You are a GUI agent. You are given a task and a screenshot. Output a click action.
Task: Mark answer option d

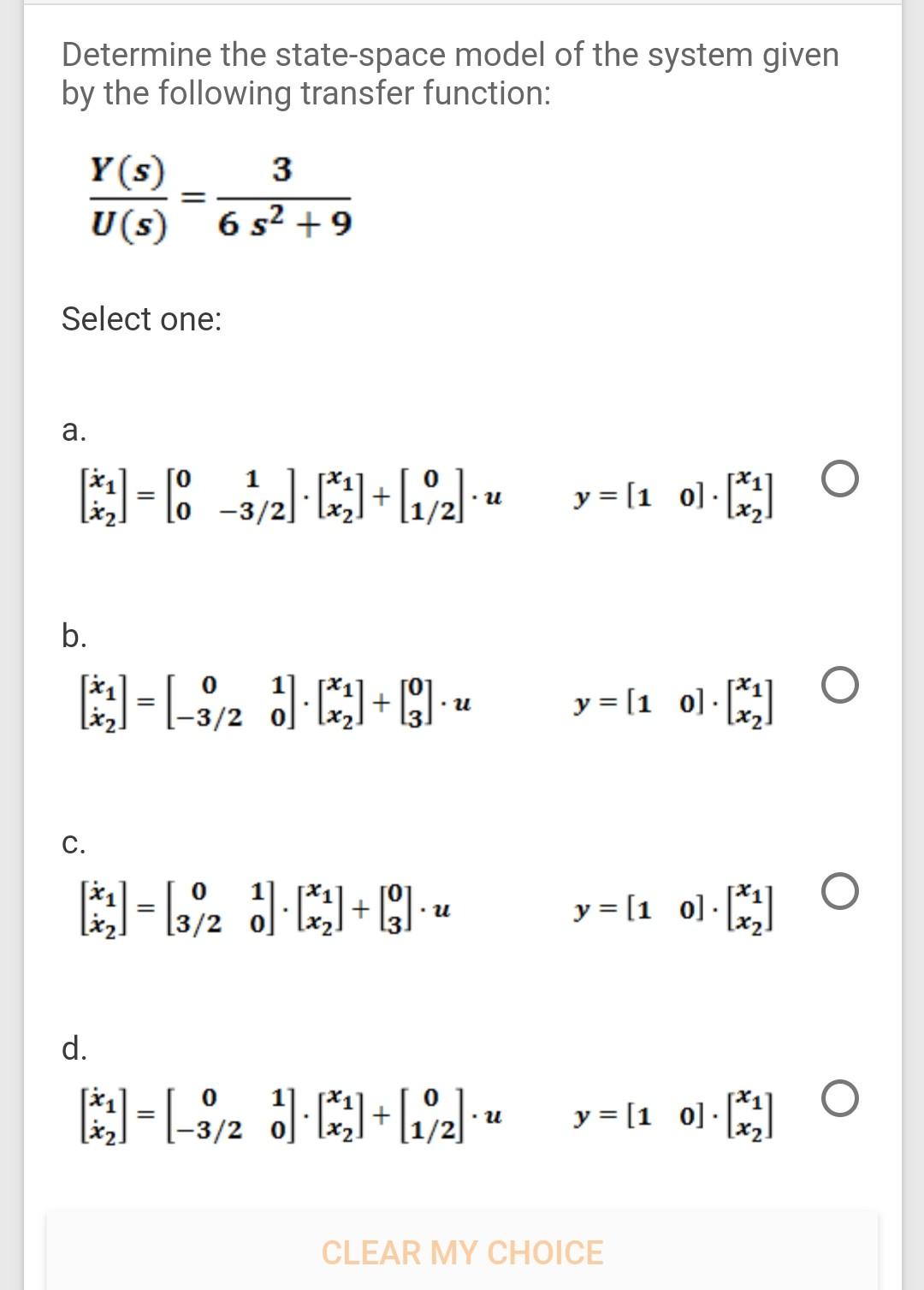840,1099
